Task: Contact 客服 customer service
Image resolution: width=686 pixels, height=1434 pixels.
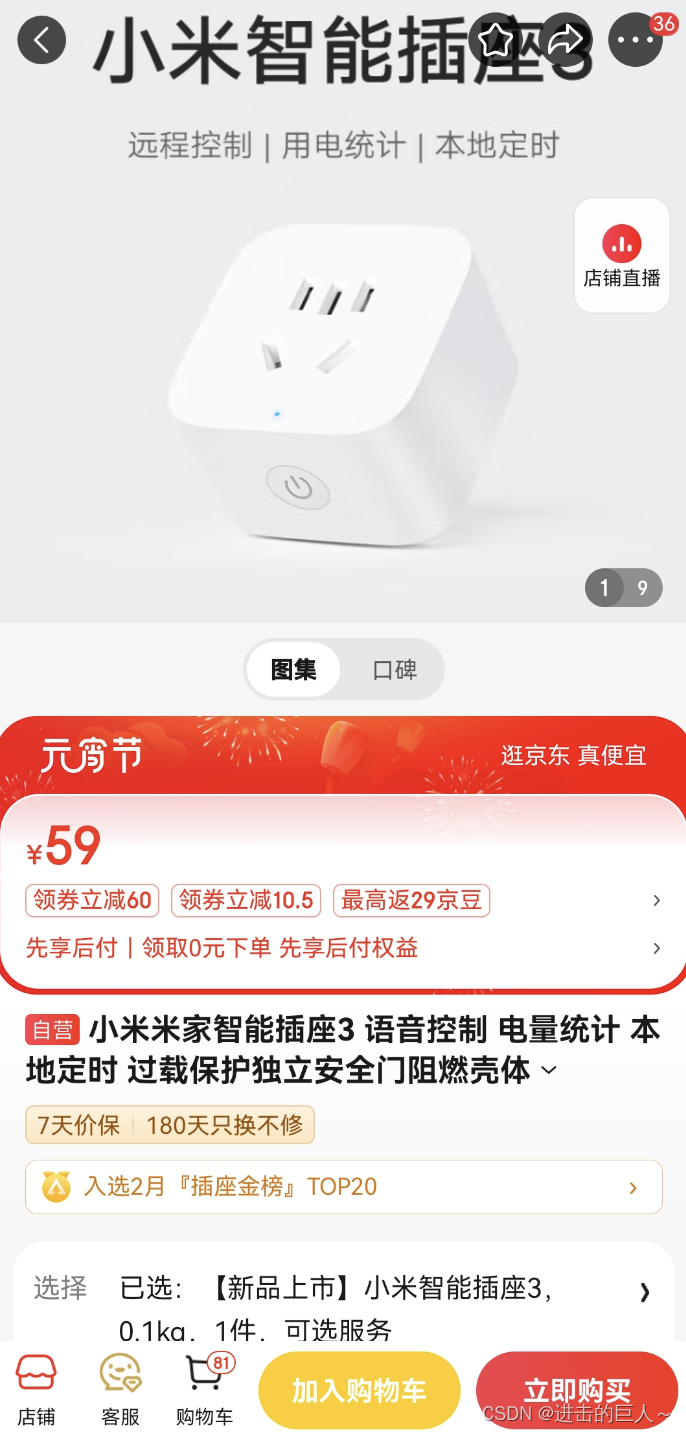Action: pos(120,1391)
